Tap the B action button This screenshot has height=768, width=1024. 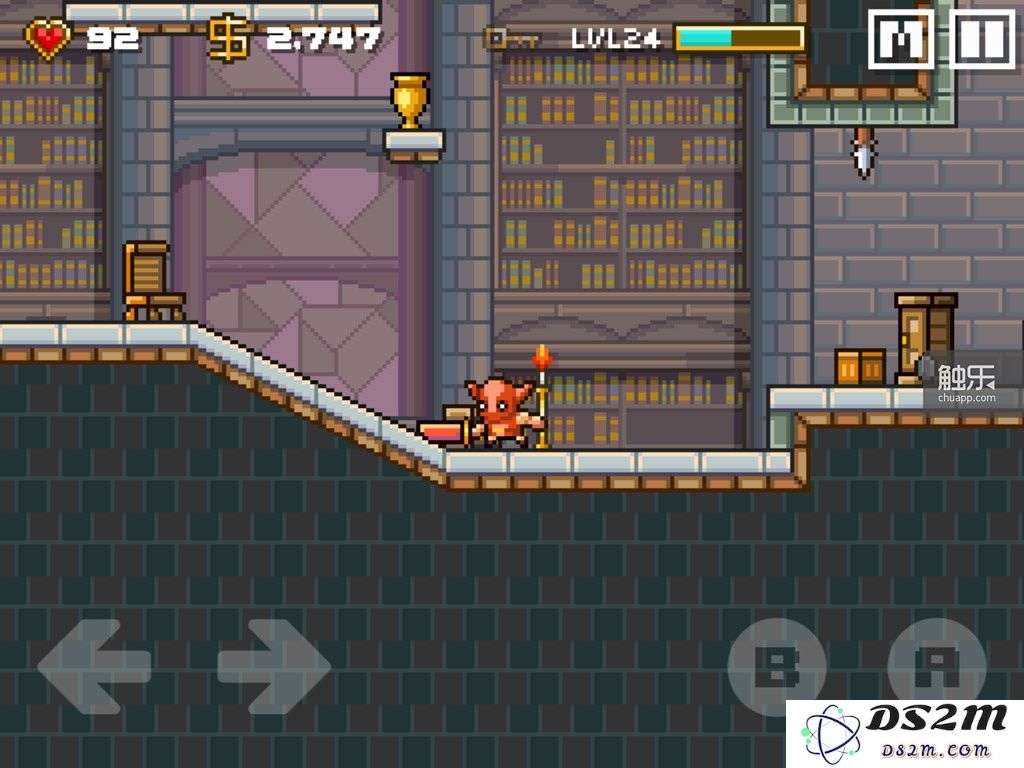[x=776, y=666]
